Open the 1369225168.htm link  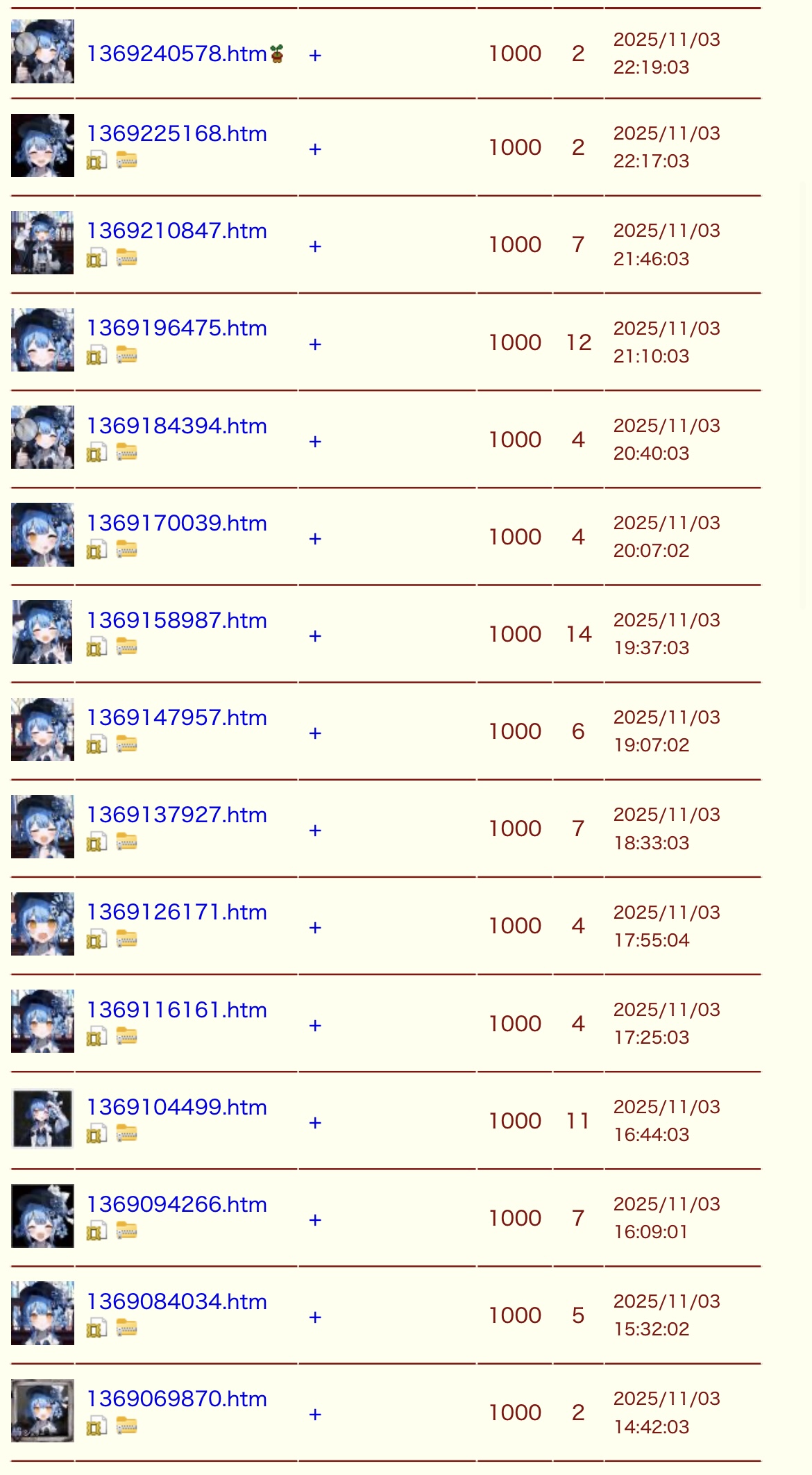click(176, 133)
